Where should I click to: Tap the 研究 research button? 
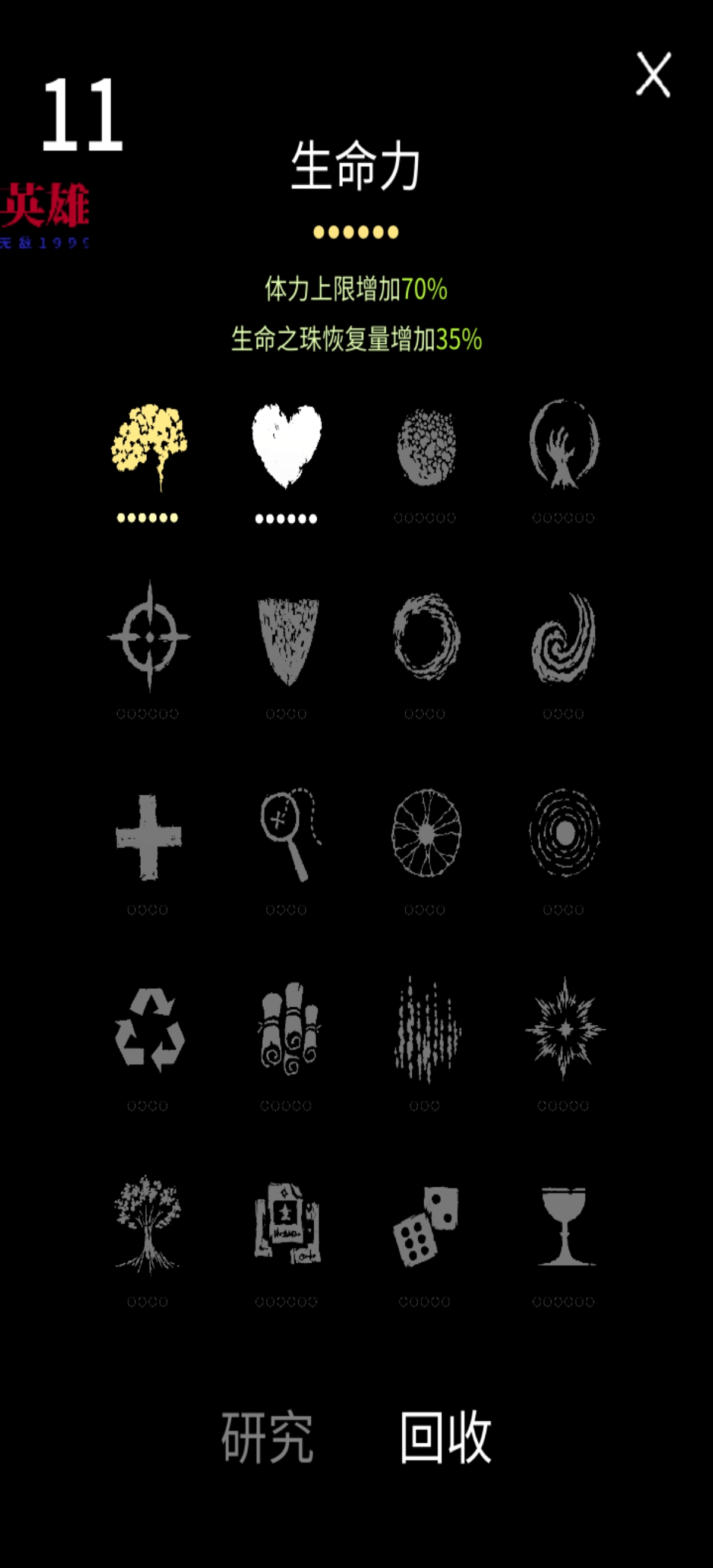click(x=267, y=1437)
